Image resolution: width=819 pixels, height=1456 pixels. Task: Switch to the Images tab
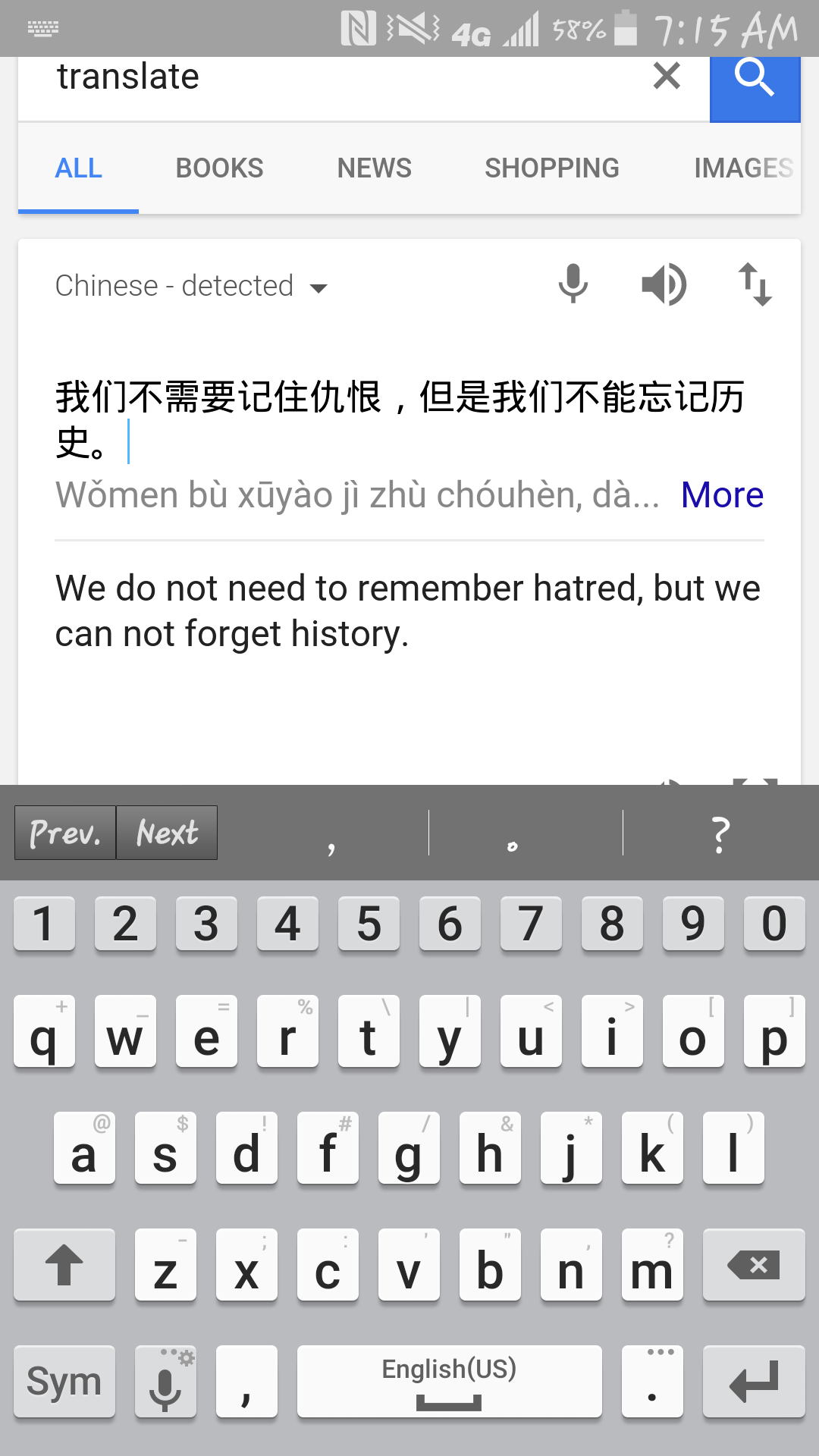(742, 168)
